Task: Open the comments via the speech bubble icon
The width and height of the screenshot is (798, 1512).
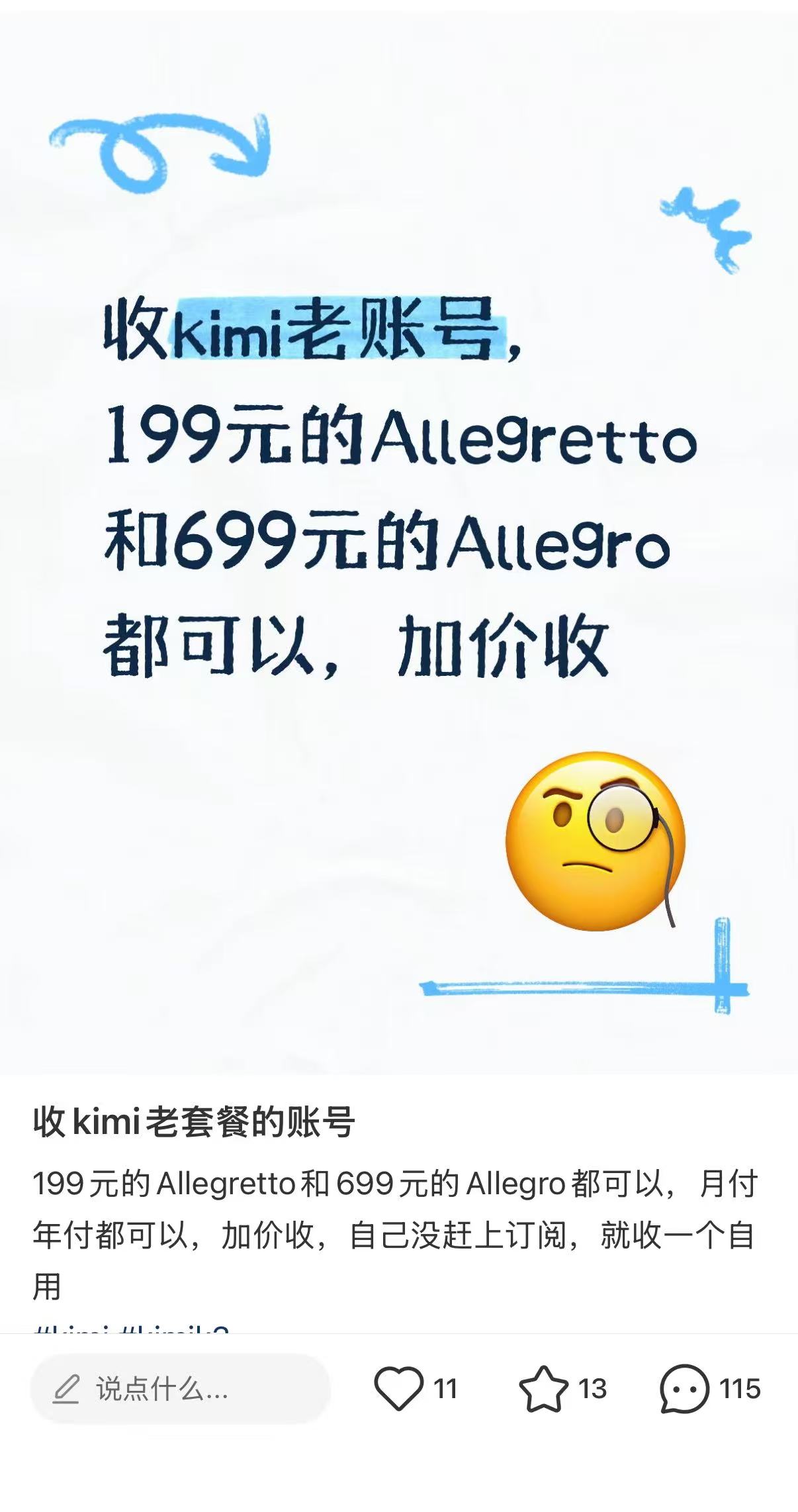Action: 684,1389
